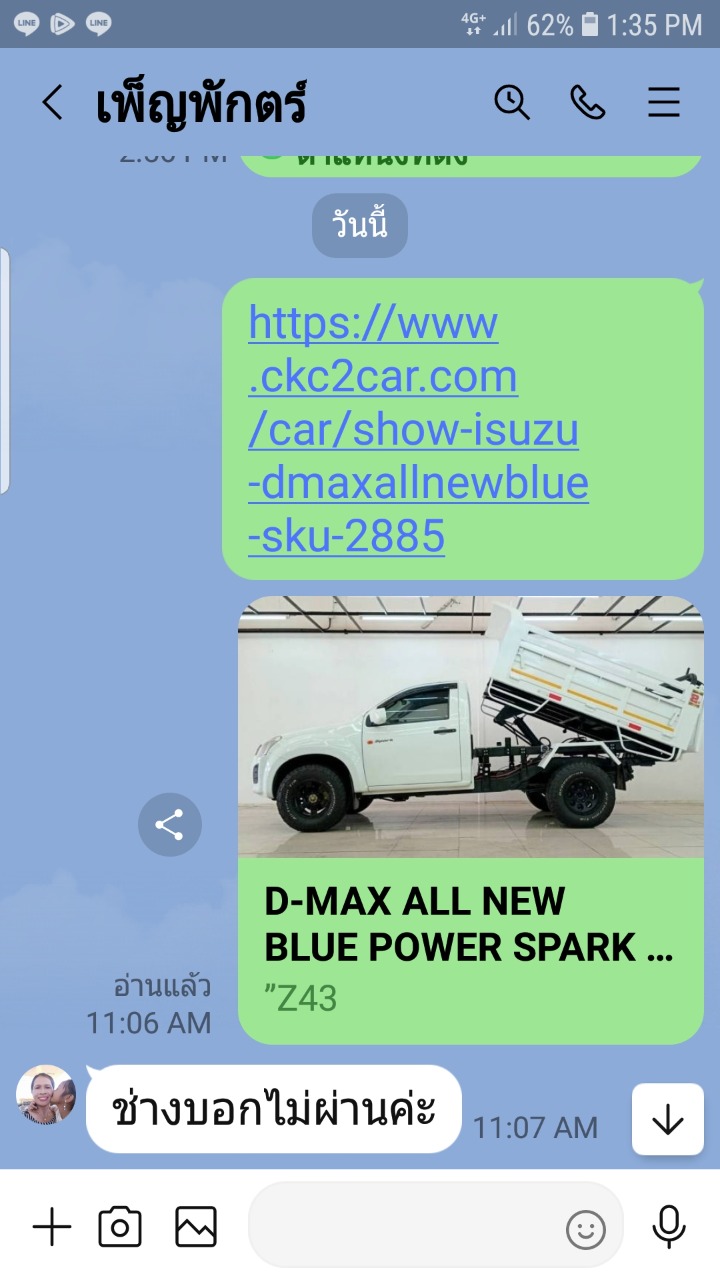The width and height of the screenshot is (720, 1280).
Task: Open the ckc2car.com link
Action: pyautogui.click(x=418, y=430)
